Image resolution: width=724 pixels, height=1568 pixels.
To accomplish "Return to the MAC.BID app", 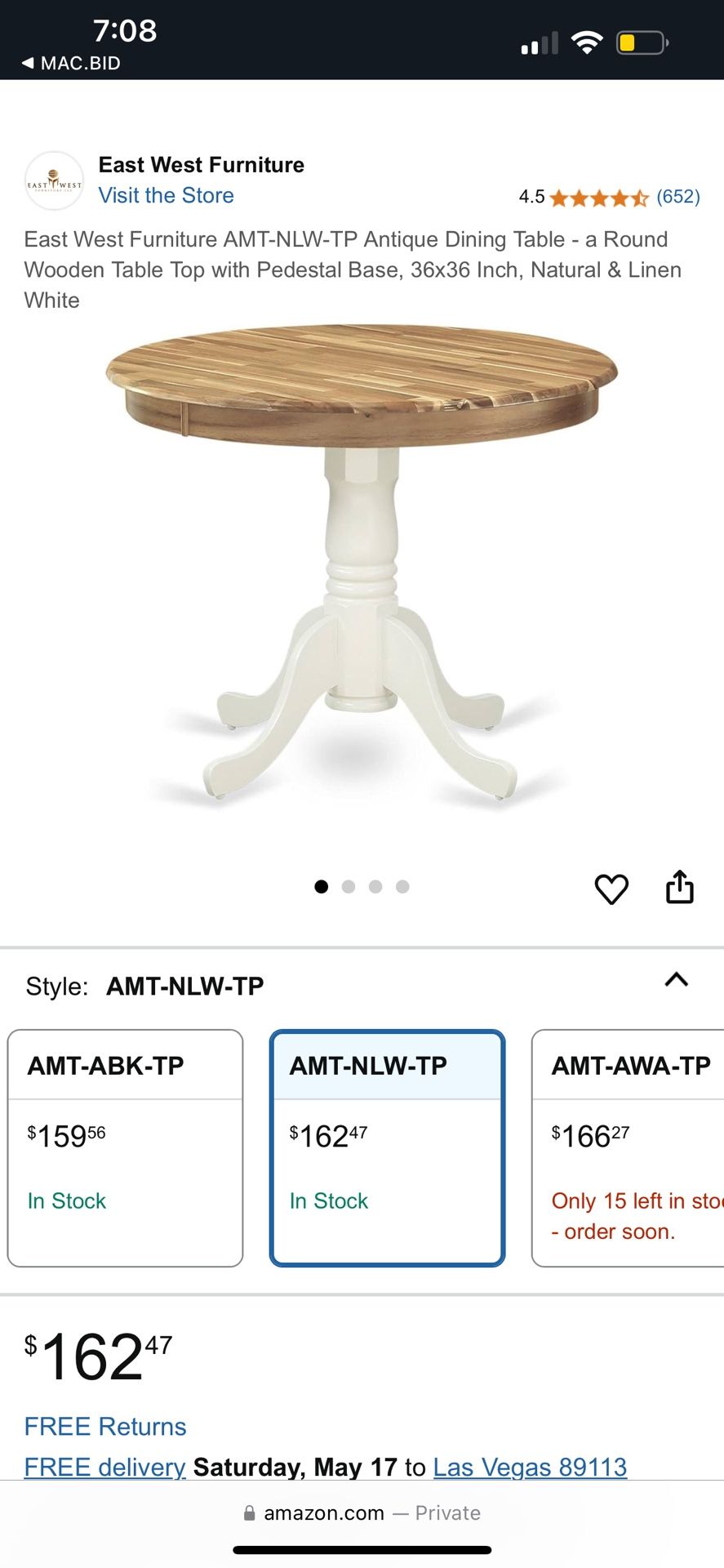I will [71, 63].
